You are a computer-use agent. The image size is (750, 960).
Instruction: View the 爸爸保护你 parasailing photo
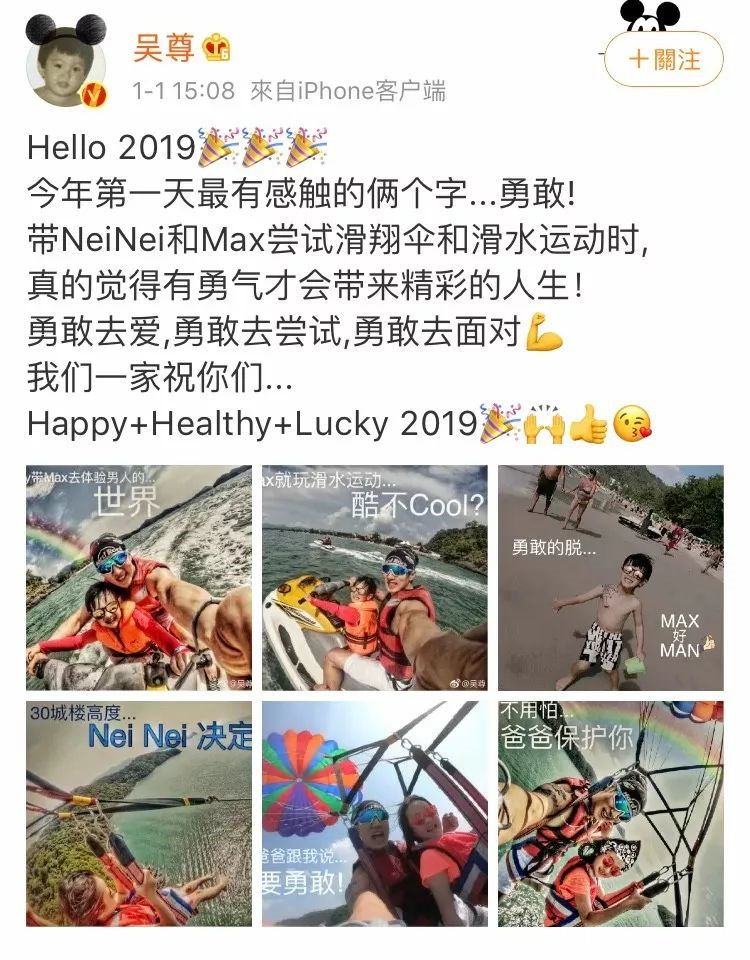point(610,813)
